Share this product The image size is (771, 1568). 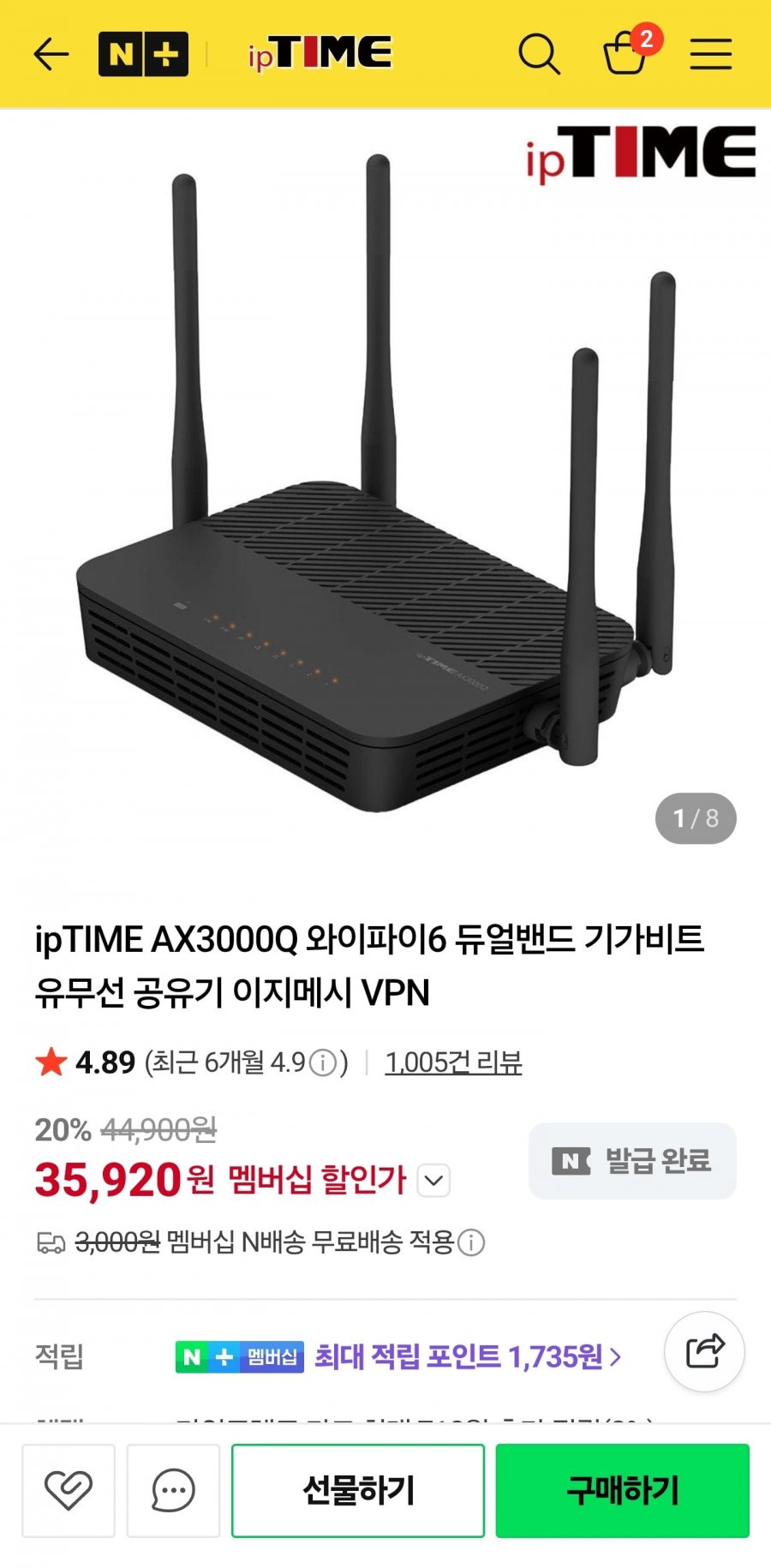click(x=704, y=1351)
